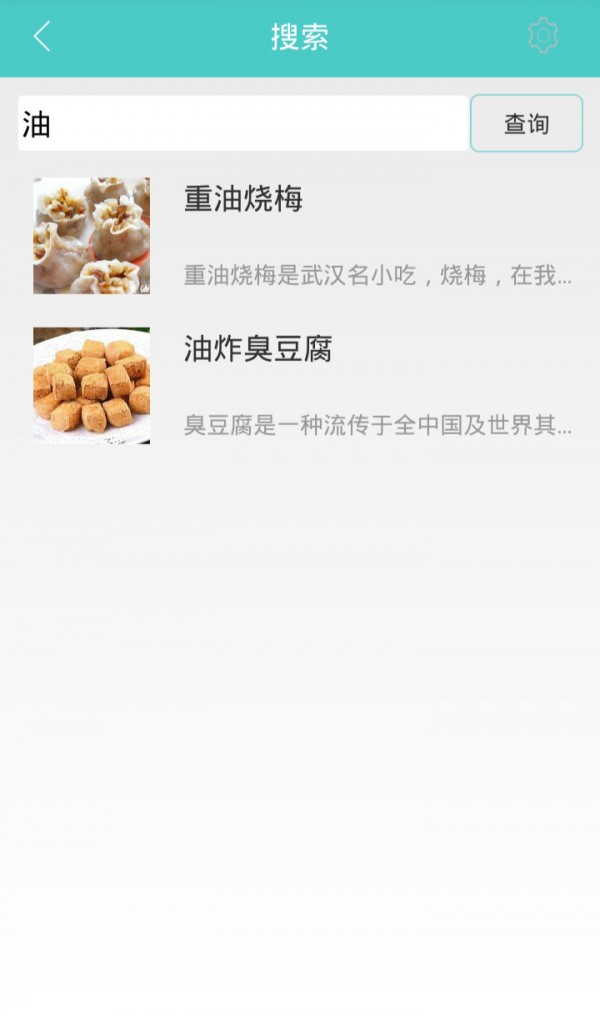Go back using the top-left arrow
This screenshot has width=600, height=1016.
41,37
